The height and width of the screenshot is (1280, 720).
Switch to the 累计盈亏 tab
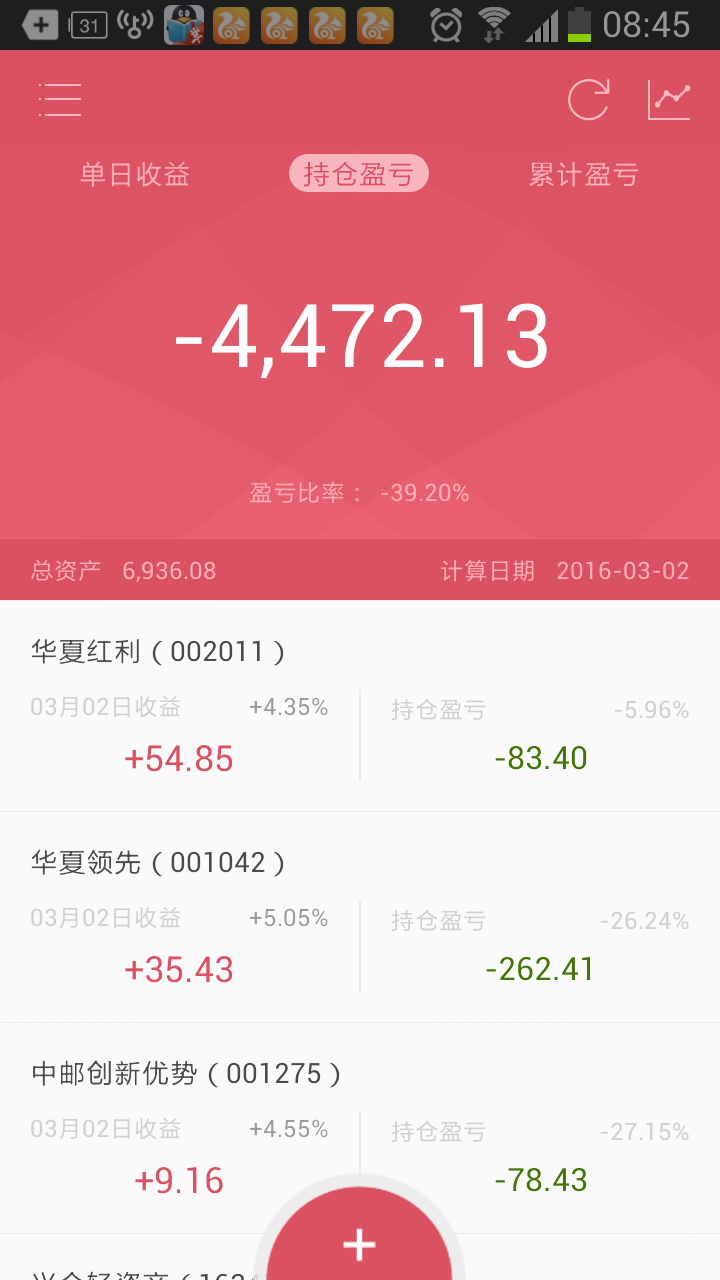(x=586, y=173)
